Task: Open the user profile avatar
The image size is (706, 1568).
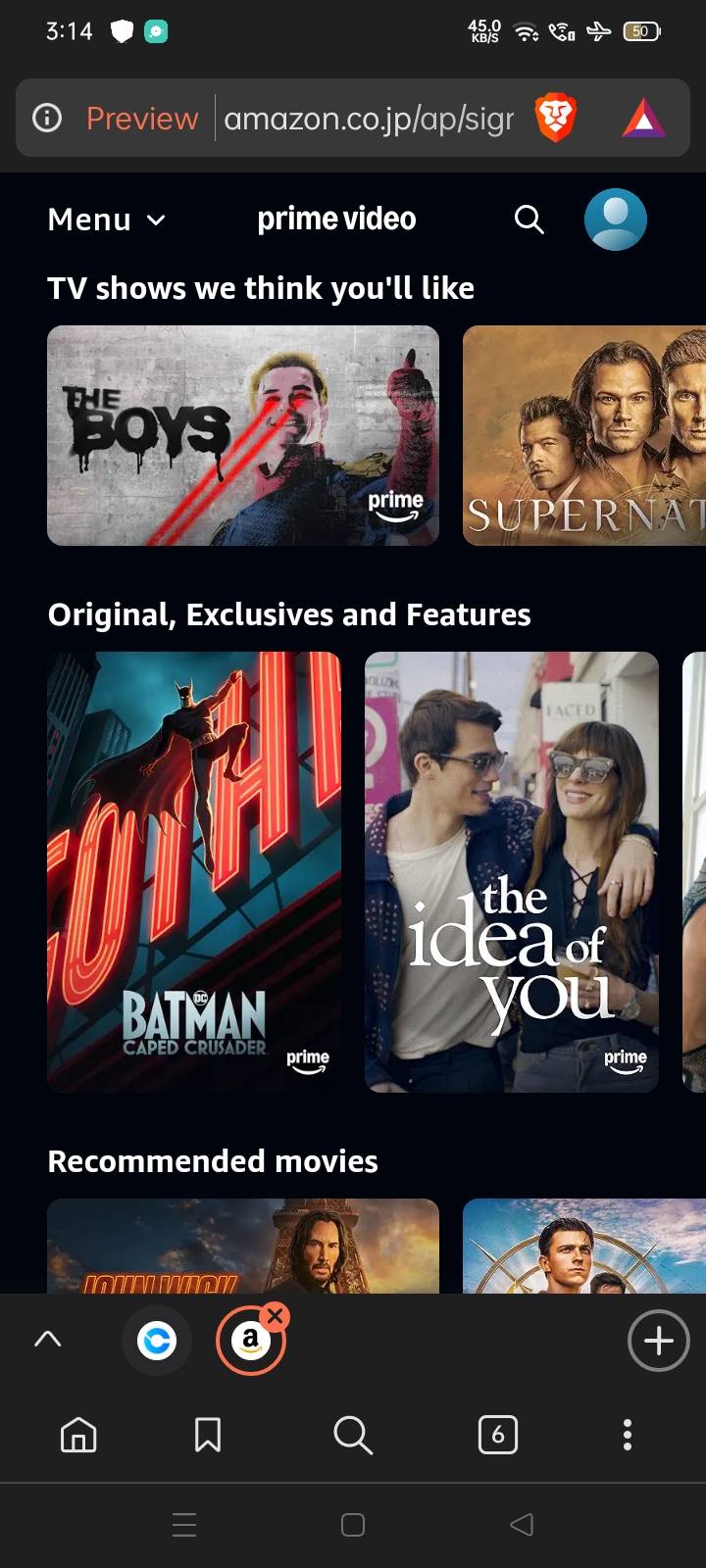Action: click(615, 220)
